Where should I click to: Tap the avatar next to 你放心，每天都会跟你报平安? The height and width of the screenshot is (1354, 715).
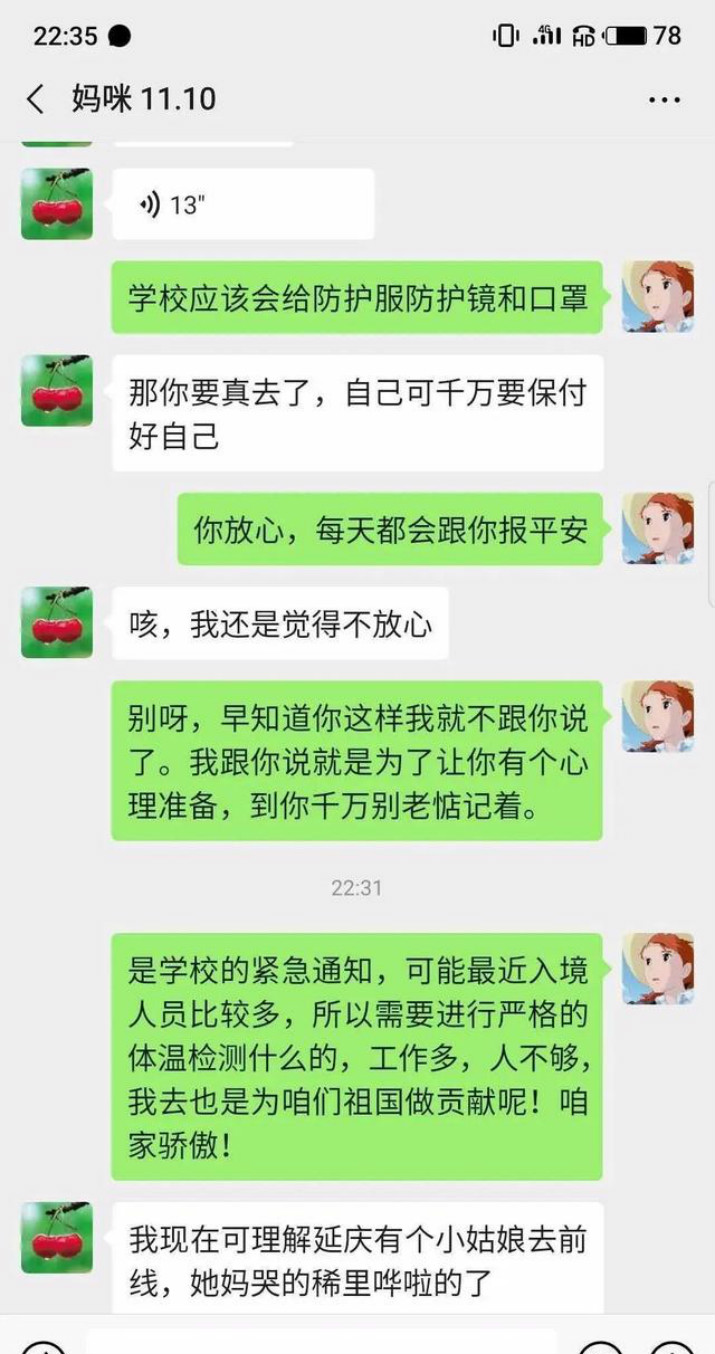coord(657,528)
